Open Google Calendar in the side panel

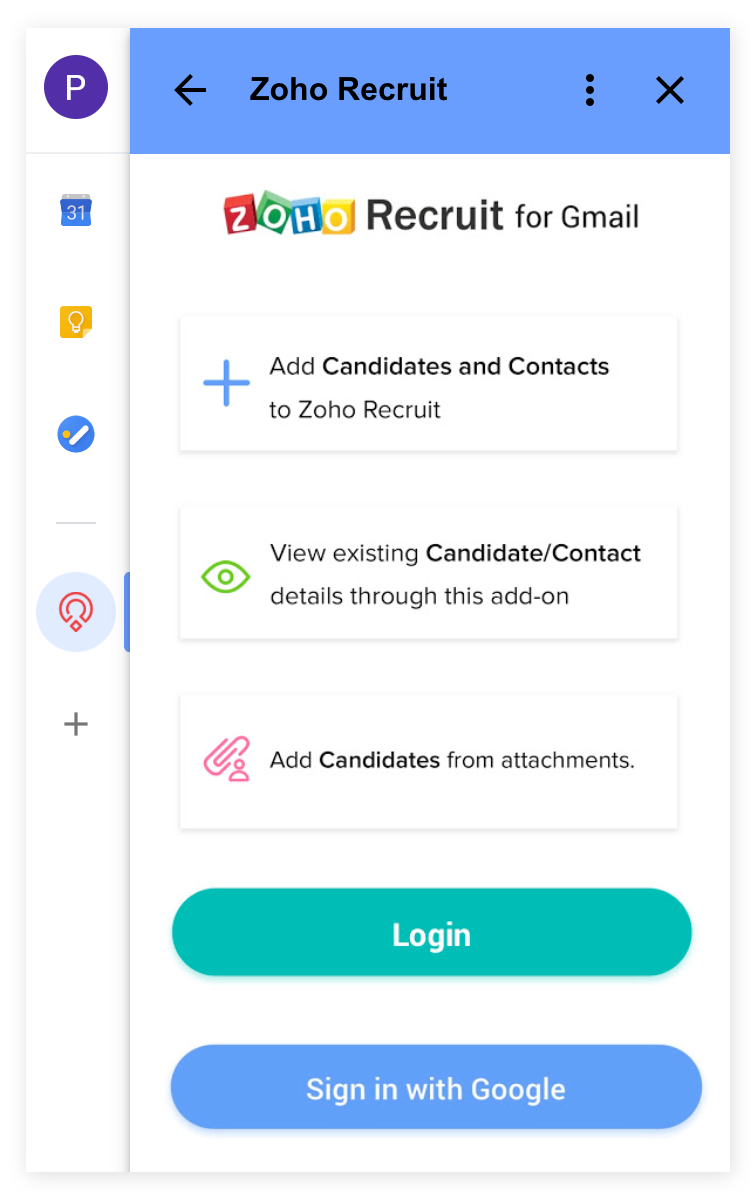click(x=76, y=210)
